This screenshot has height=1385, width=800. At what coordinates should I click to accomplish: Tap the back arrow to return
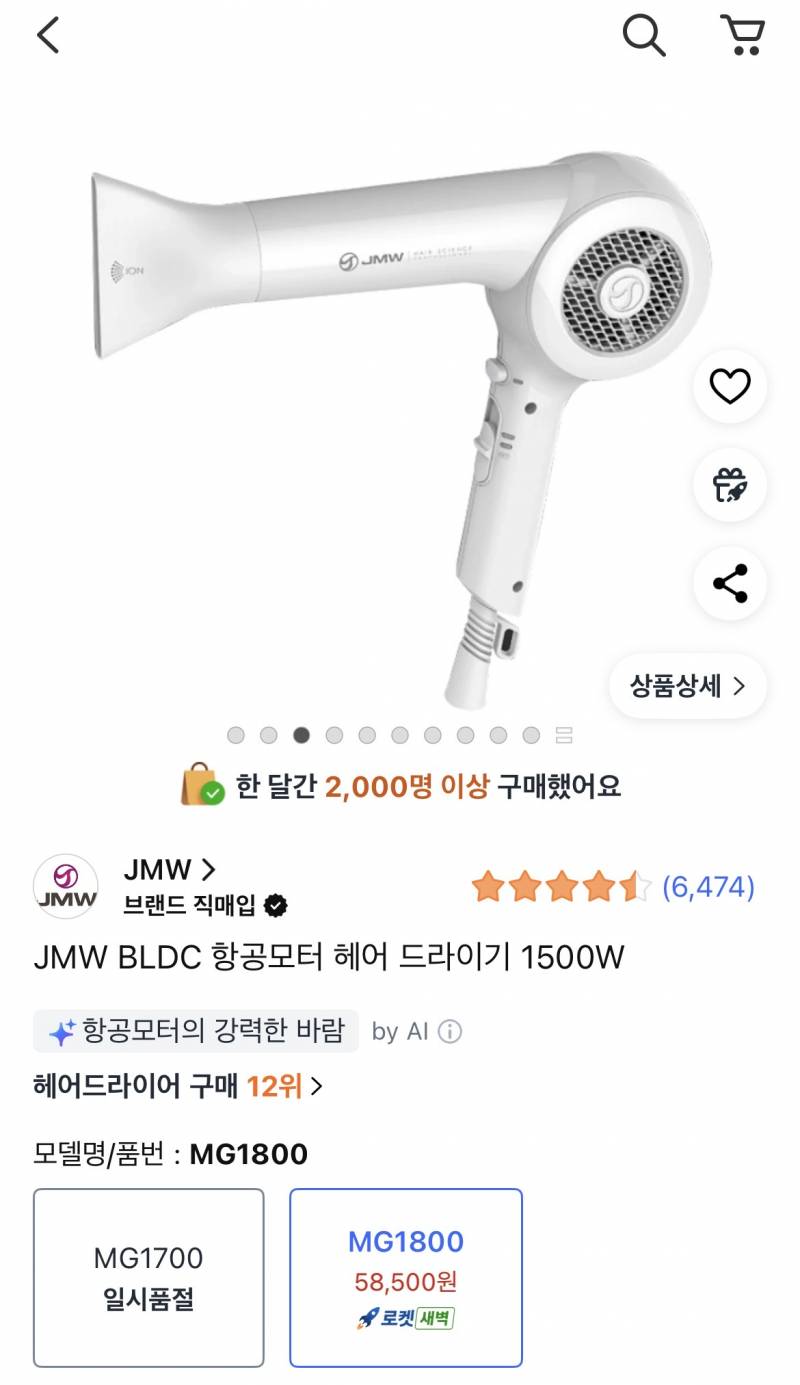pos(49,35)
